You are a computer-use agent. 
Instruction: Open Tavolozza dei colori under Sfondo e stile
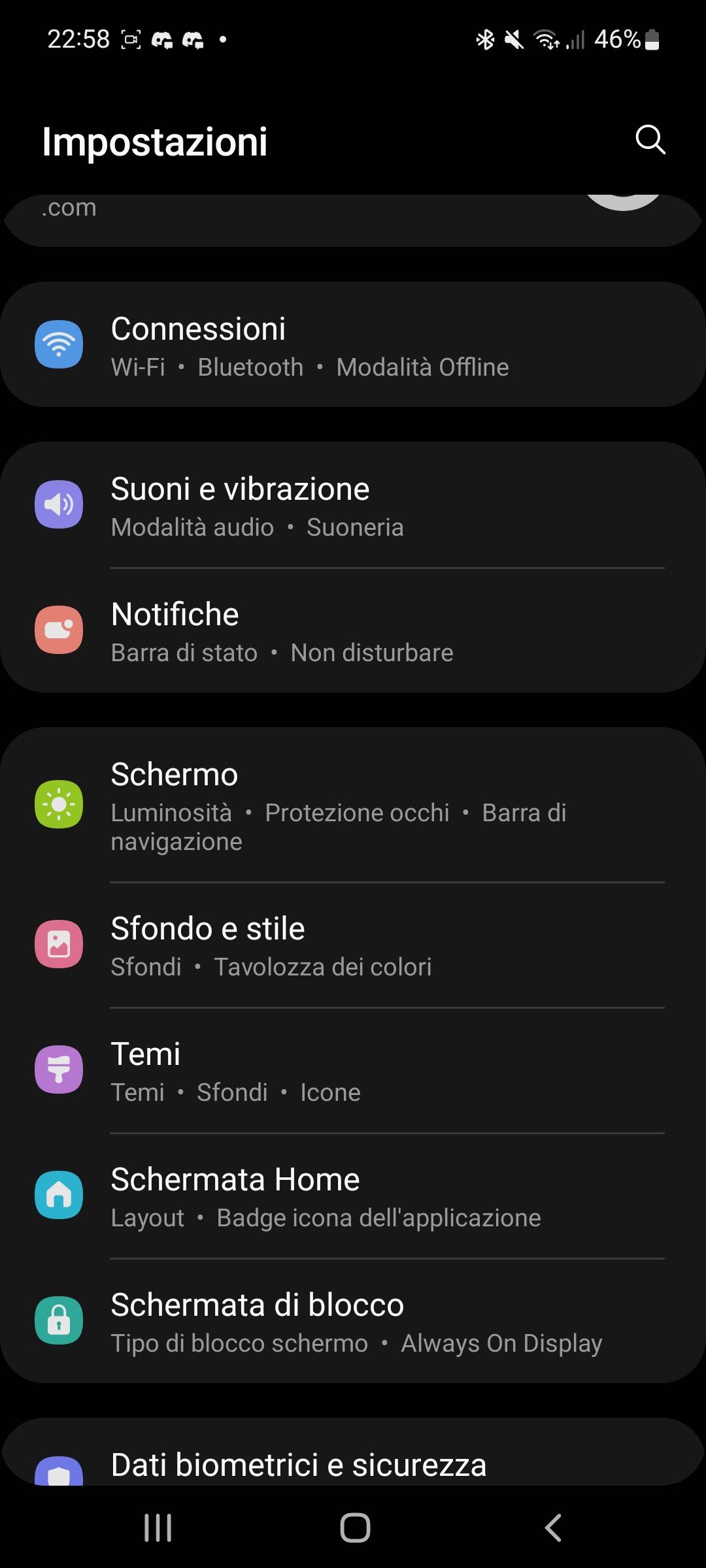point(324,967)
